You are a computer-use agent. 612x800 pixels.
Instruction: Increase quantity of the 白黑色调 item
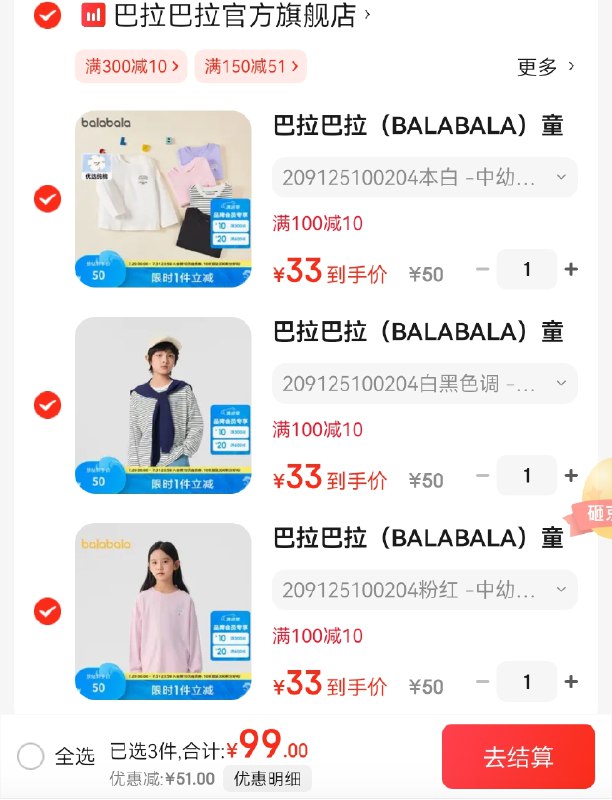(x=571, y=476)
